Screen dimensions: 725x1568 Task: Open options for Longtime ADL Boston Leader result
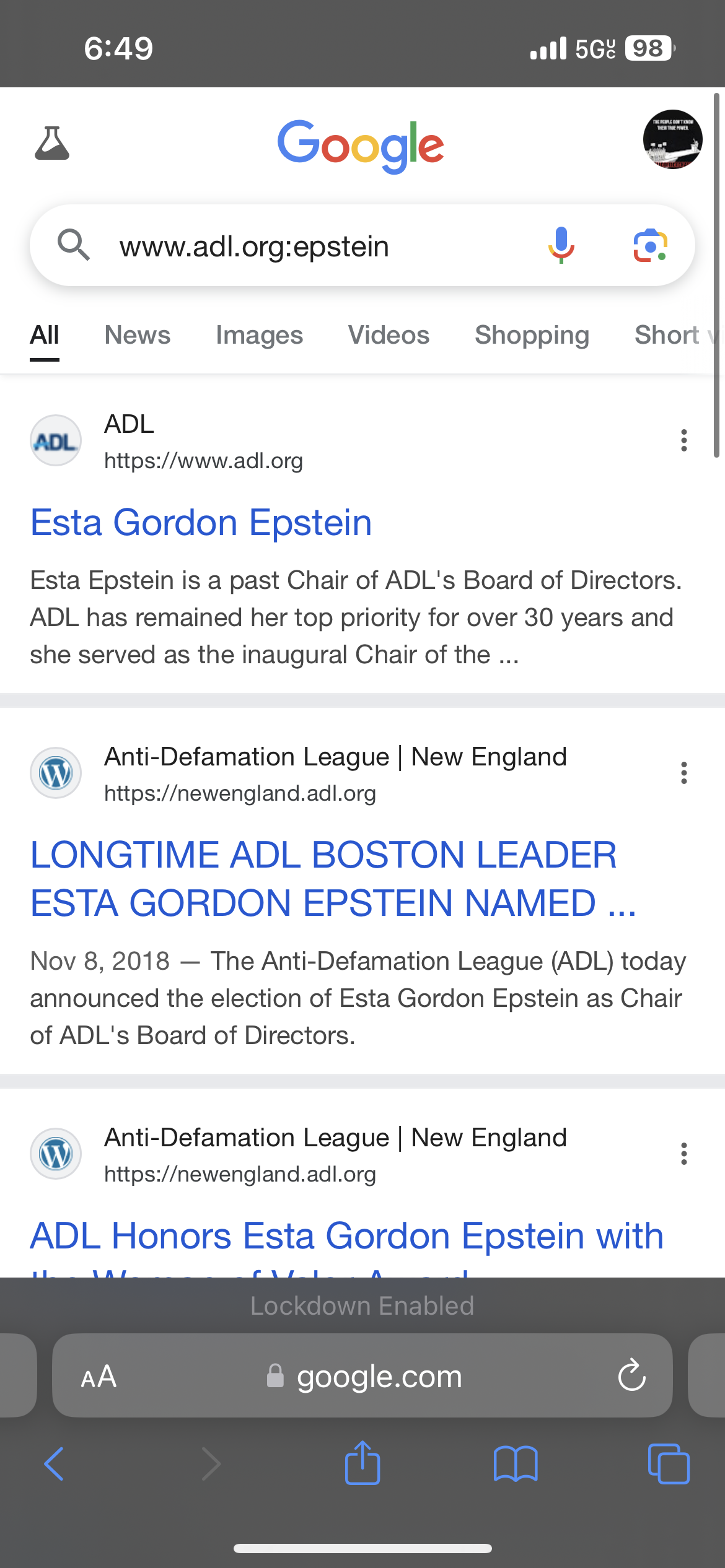pos(684,773)
